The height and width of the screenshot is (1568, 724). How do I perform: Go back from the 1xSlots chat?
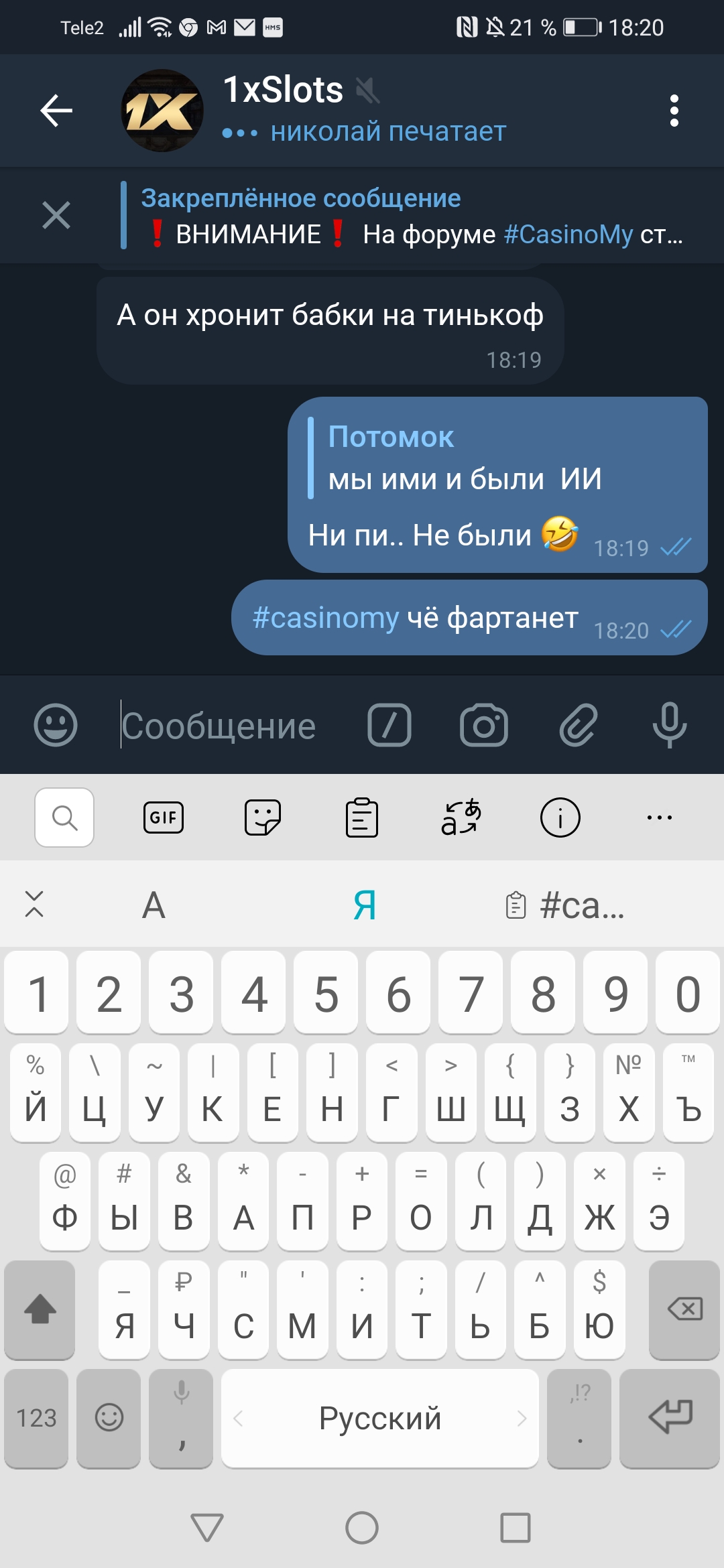[x=56, y=111]
